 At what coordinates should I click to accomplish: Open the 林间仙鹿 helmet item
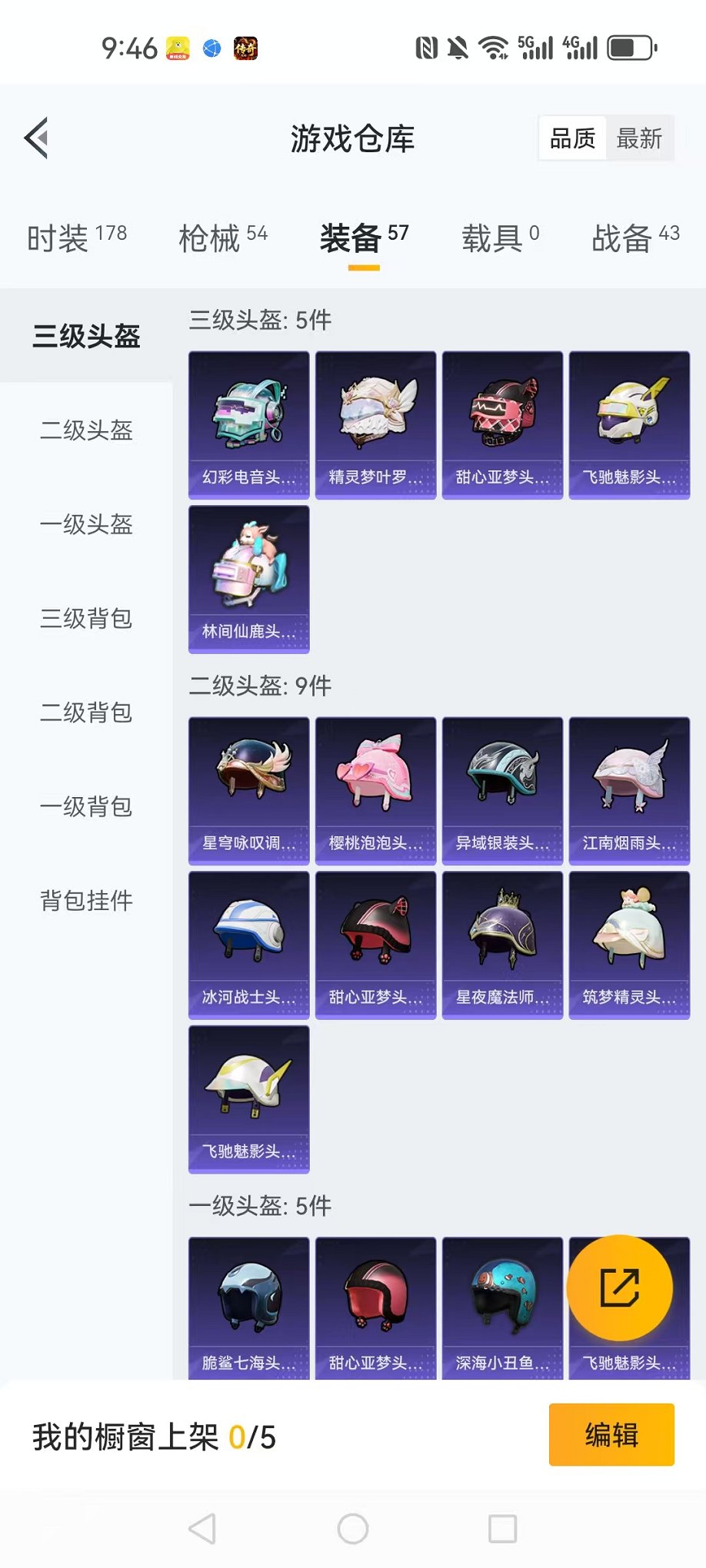tap(248, 579)
